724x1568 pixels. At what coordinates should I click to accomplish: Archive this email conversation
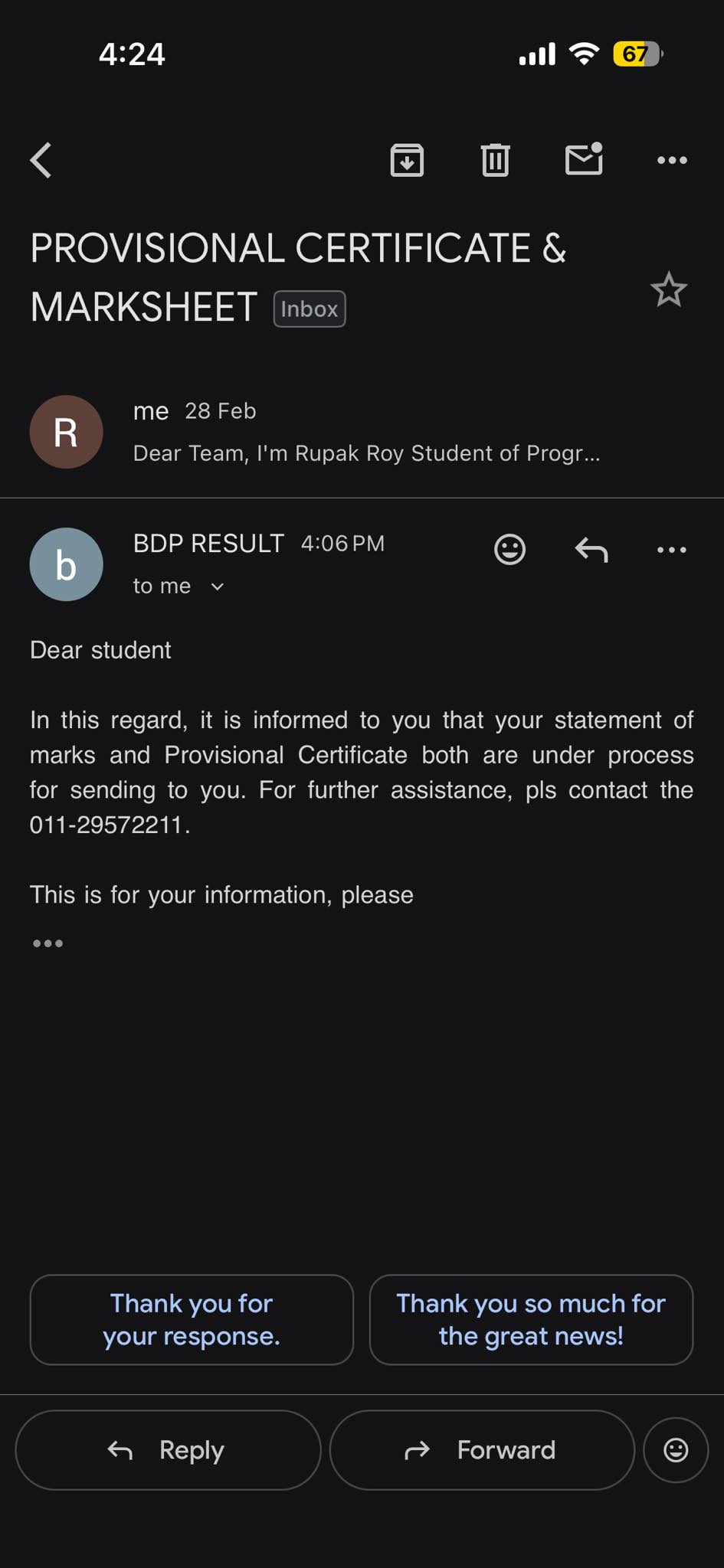coord(407,160)
